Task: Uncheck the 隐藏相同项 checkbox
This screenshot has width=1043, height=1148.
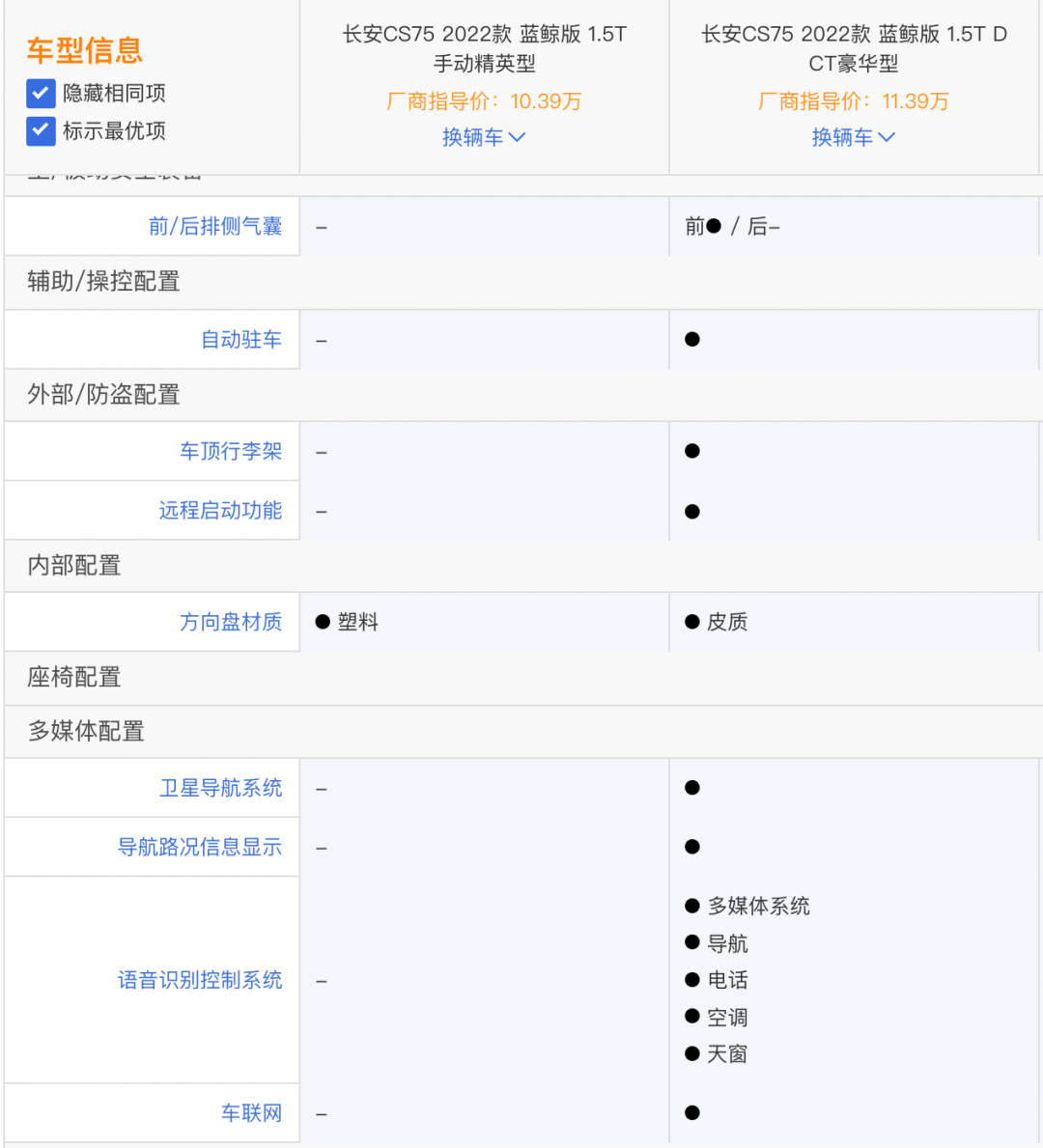Action: (41, 93)
